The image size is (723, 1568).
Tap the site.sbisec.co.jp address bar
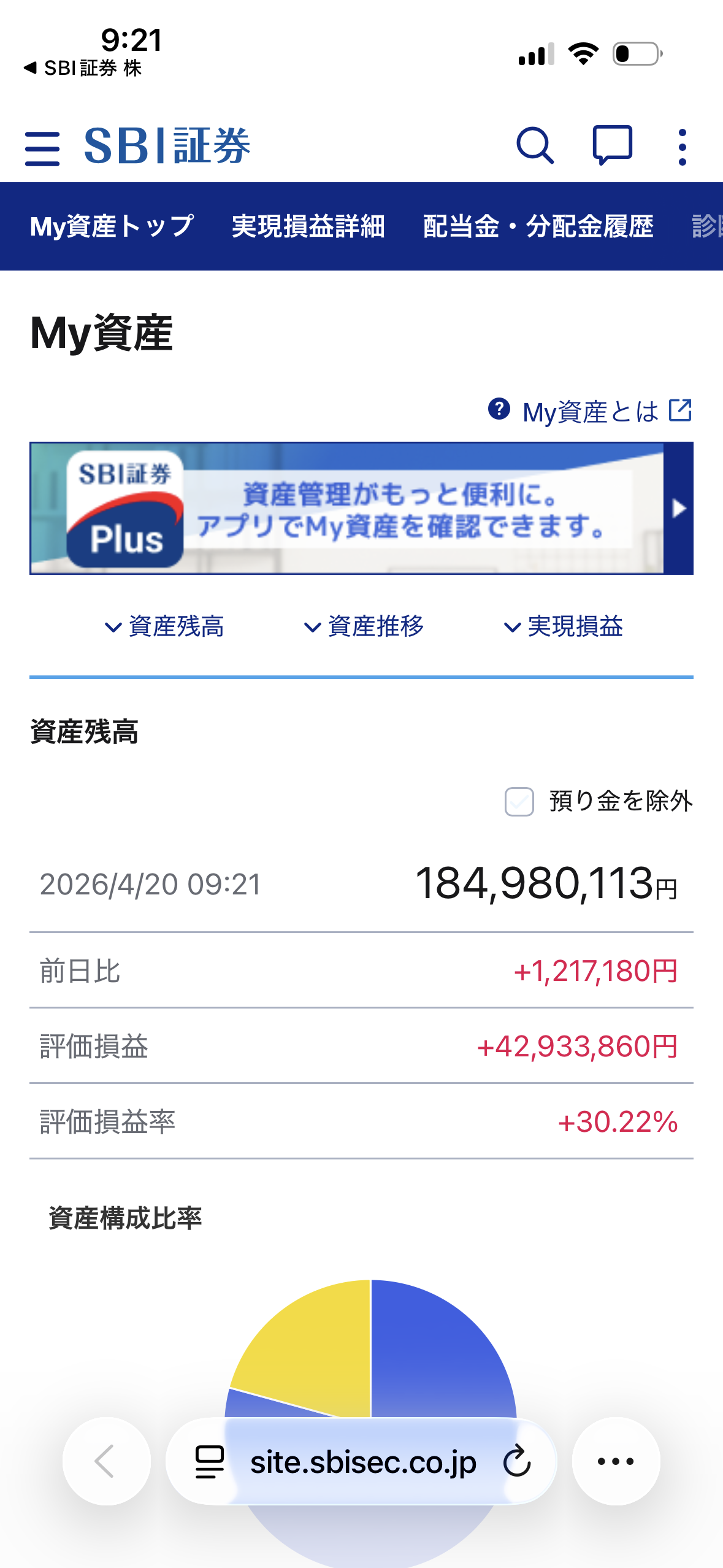[363, 1462]
